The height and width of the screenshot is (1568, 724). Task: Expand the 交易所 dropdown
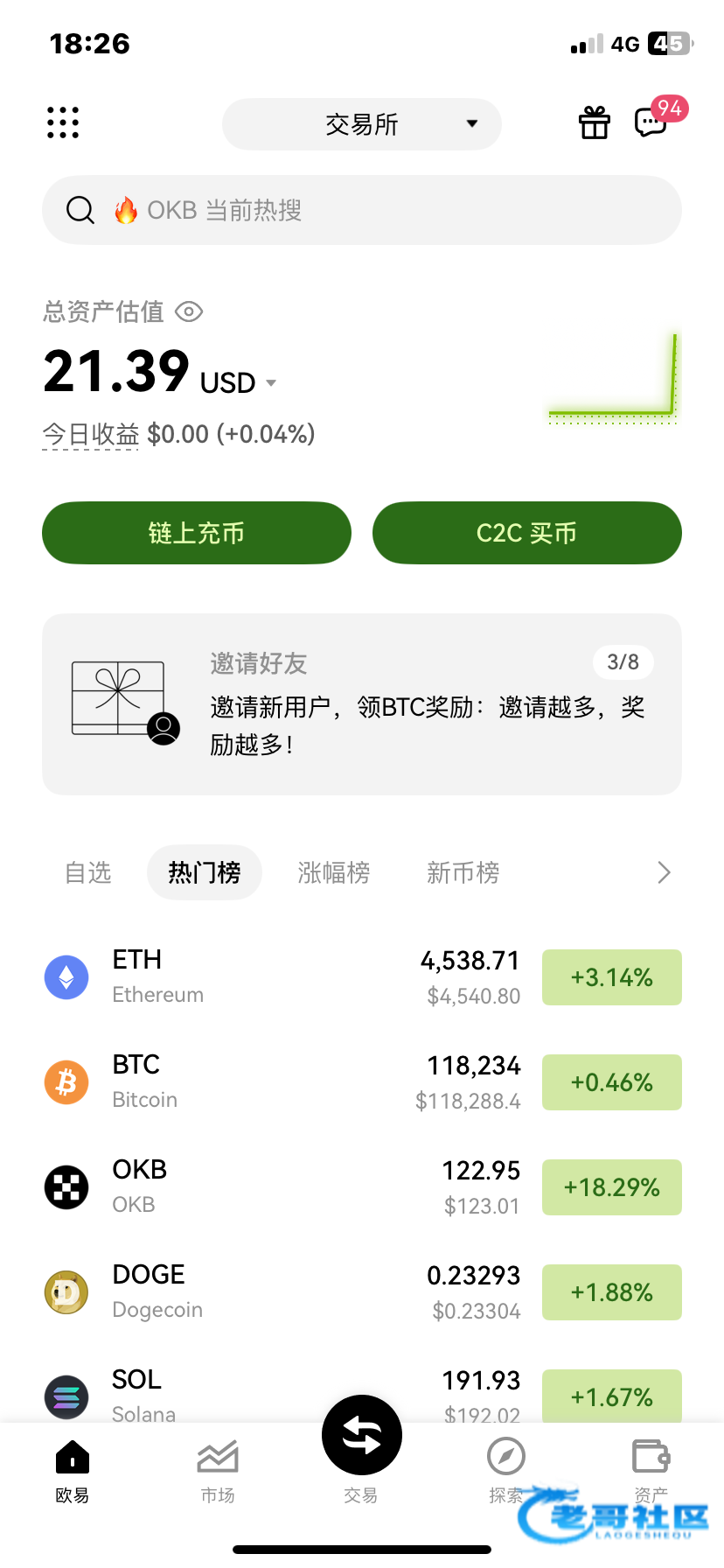pyautogui.click(x=362, y=124)
